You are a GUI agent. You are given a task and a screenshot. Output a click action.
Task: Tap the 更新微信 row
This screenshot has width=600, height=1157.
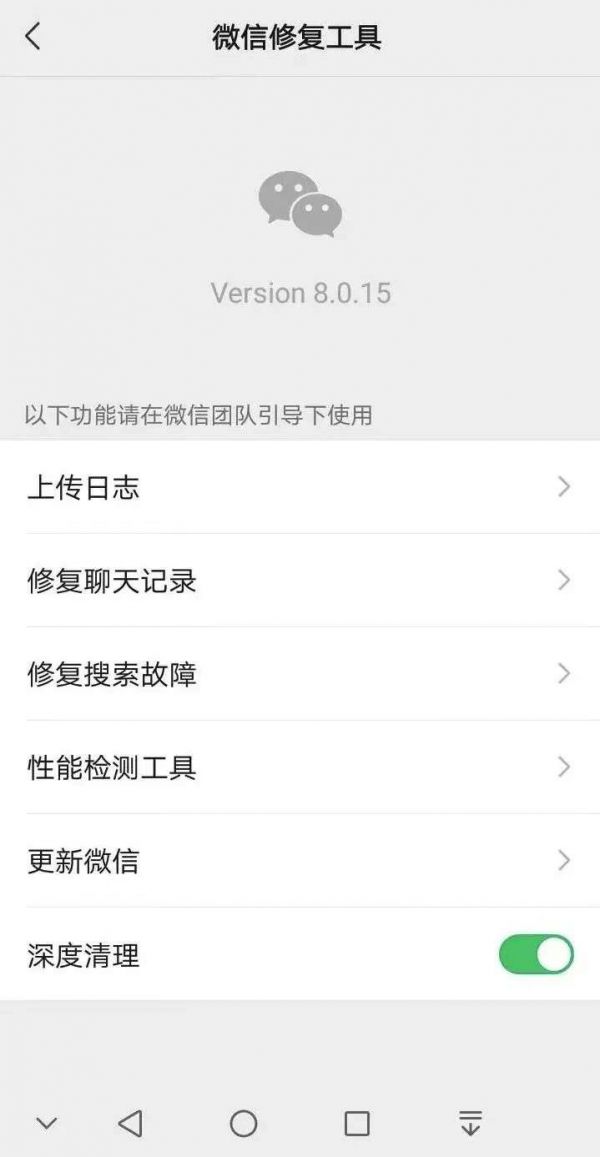click(x=300, y=861)
